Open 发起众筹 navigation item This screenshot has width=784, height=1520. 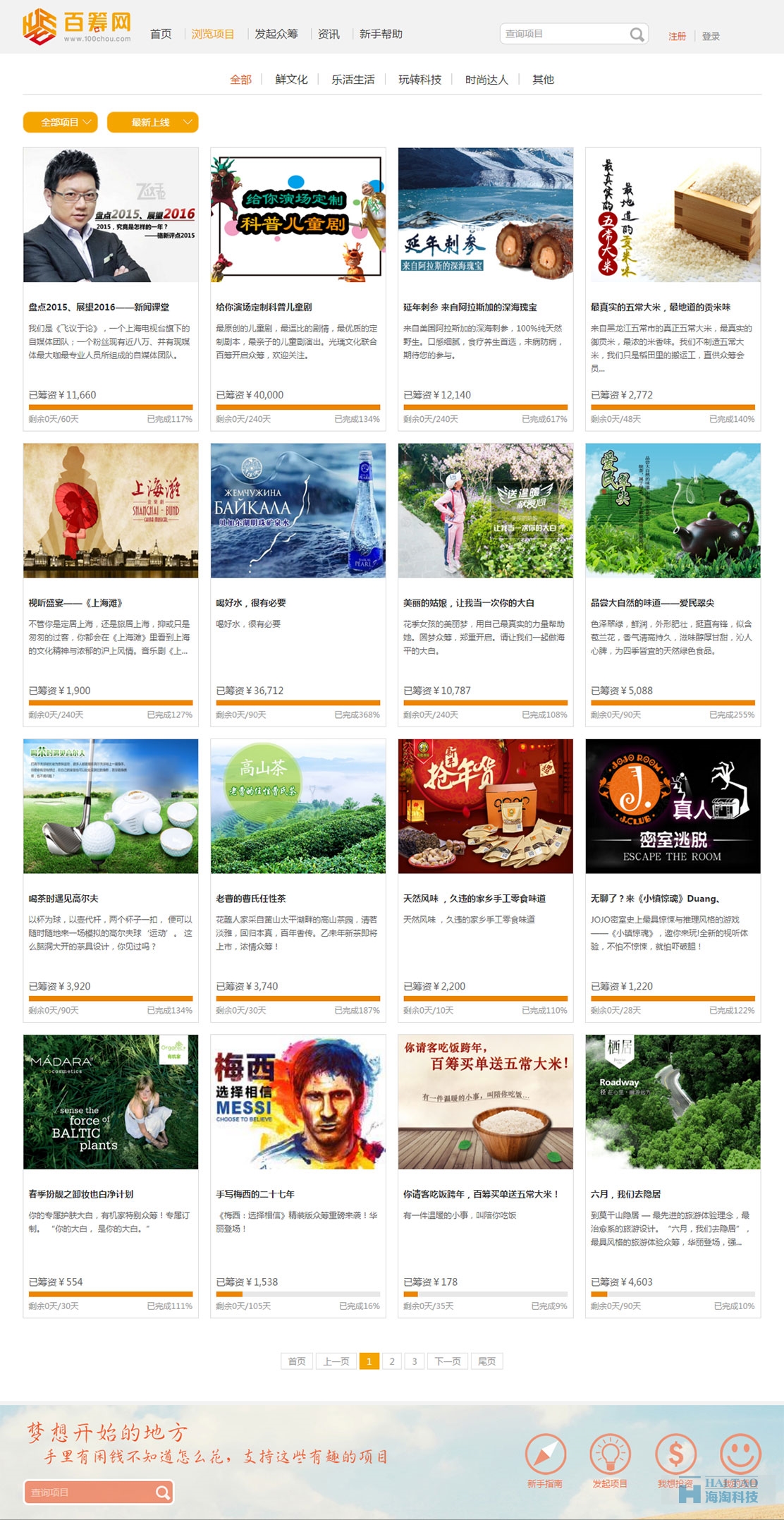click(276, 34)
